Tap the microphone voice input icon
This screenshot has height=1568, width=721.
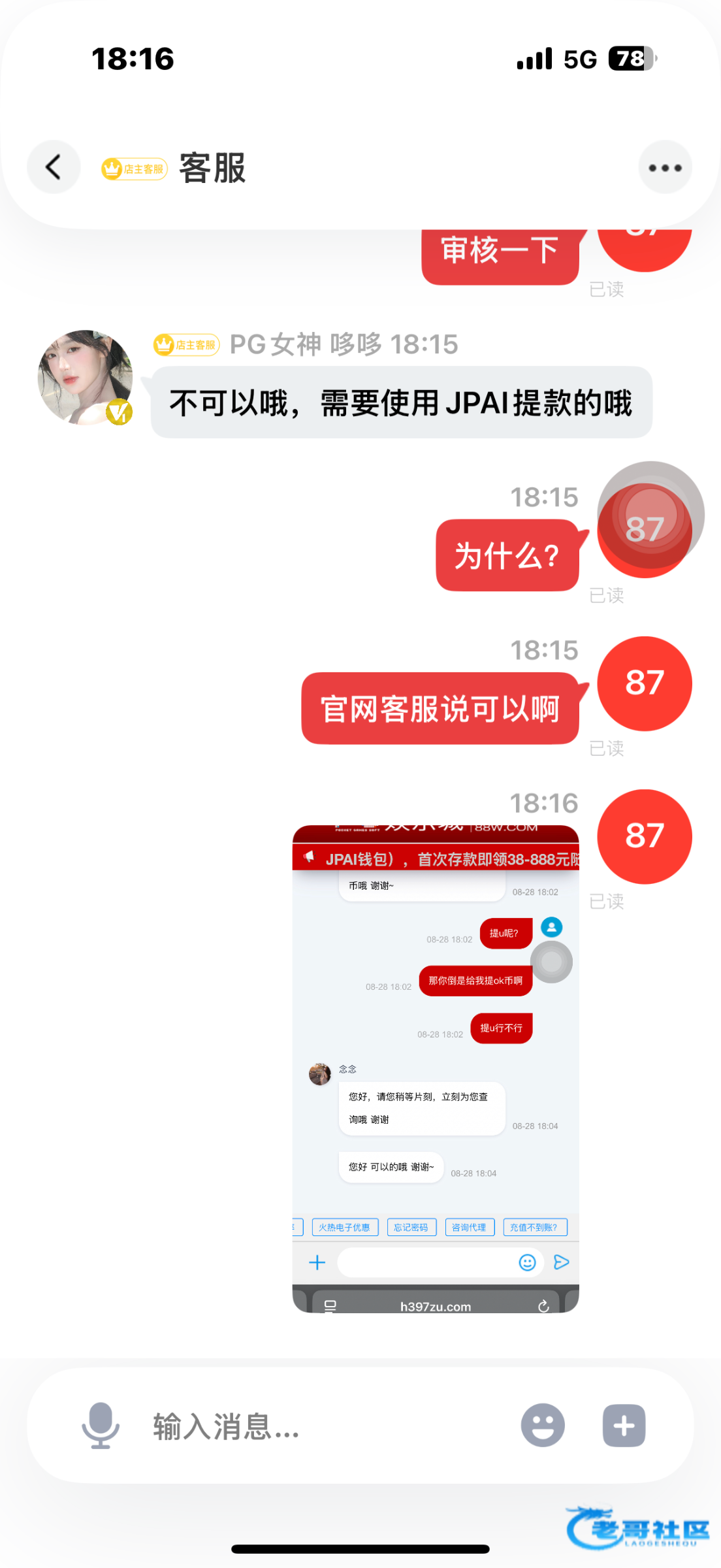coord(101,1426)
